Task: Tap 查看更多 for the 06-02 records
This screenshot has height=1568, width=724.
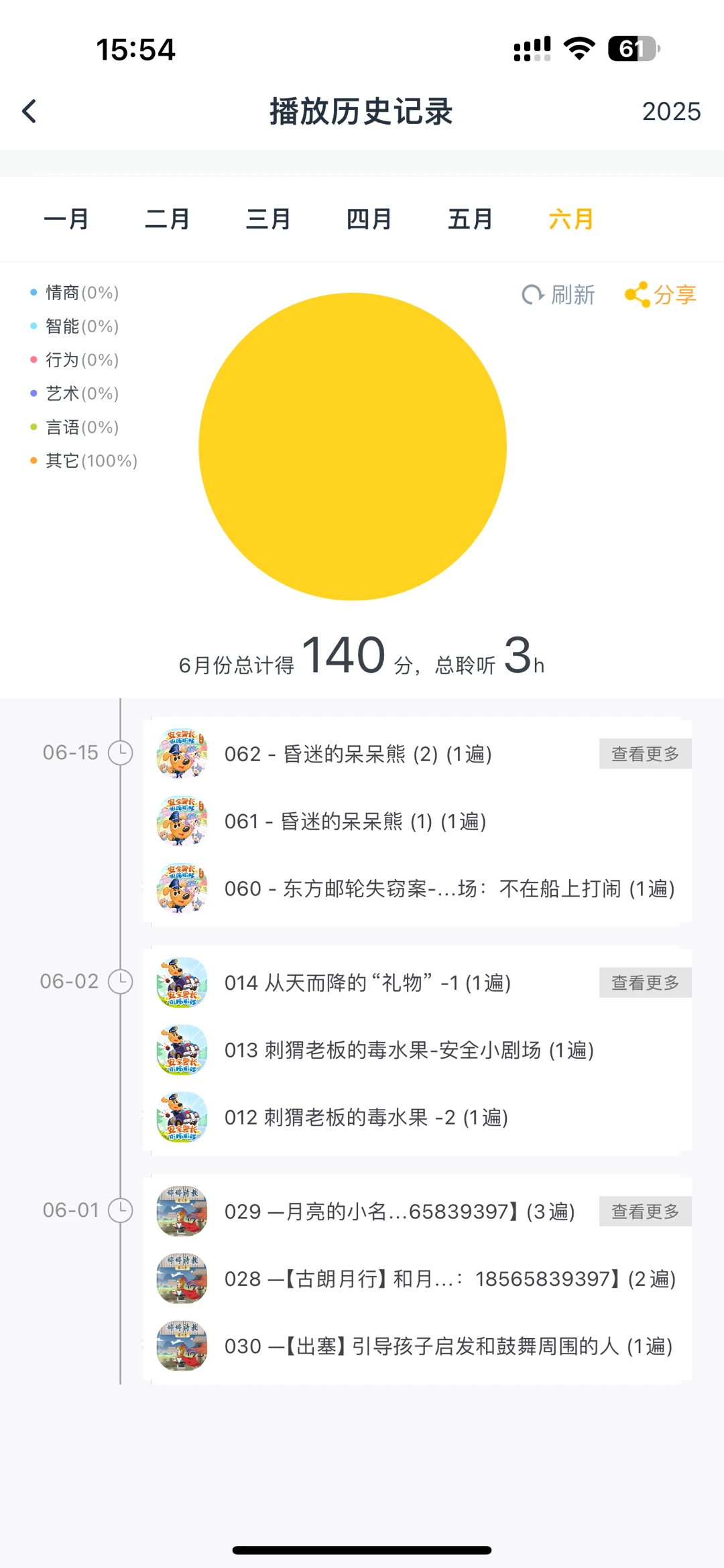Action: coord(645,982)
